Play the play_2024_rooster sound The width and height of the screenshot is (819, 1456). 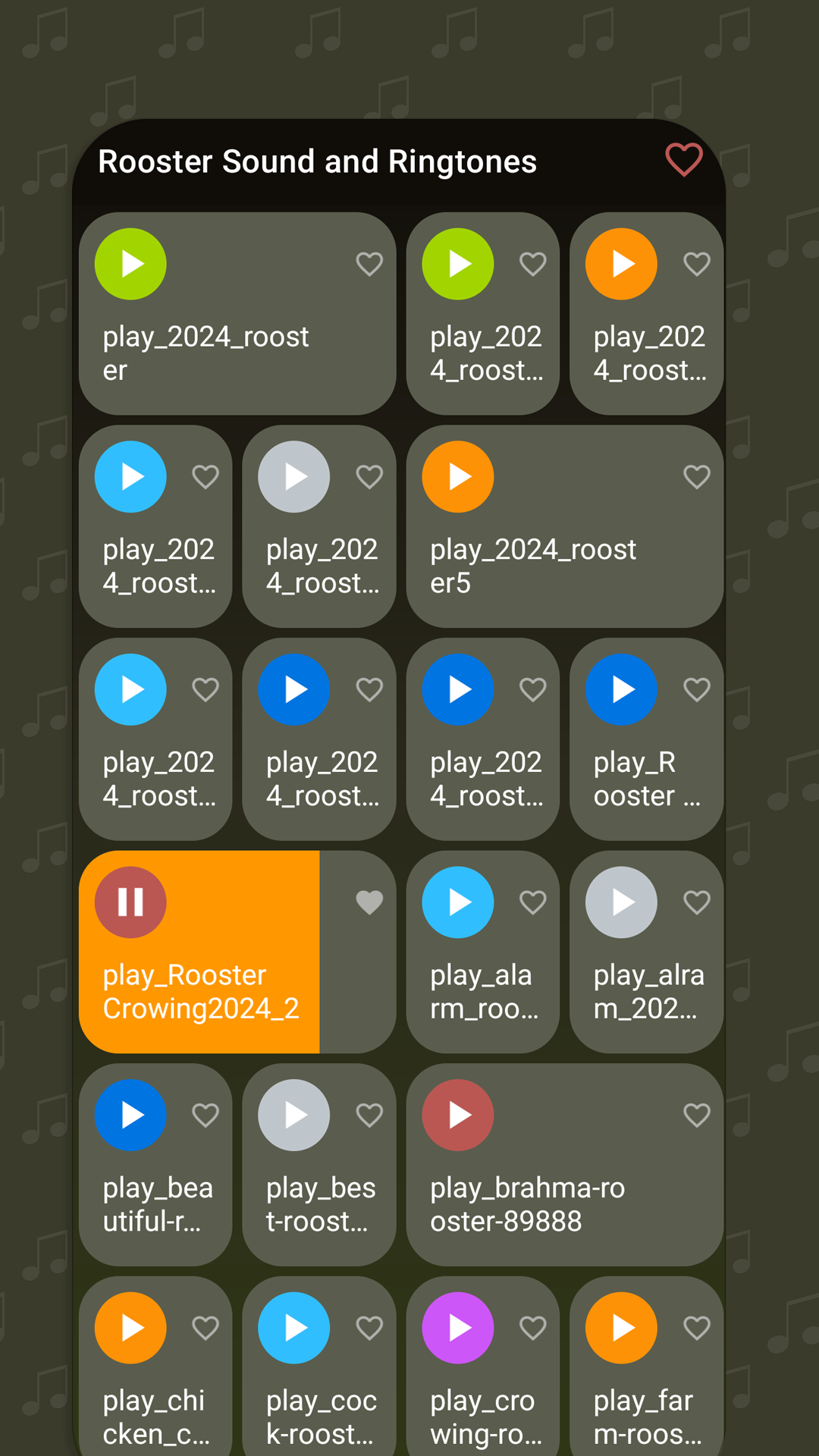[x=130, y=263]
